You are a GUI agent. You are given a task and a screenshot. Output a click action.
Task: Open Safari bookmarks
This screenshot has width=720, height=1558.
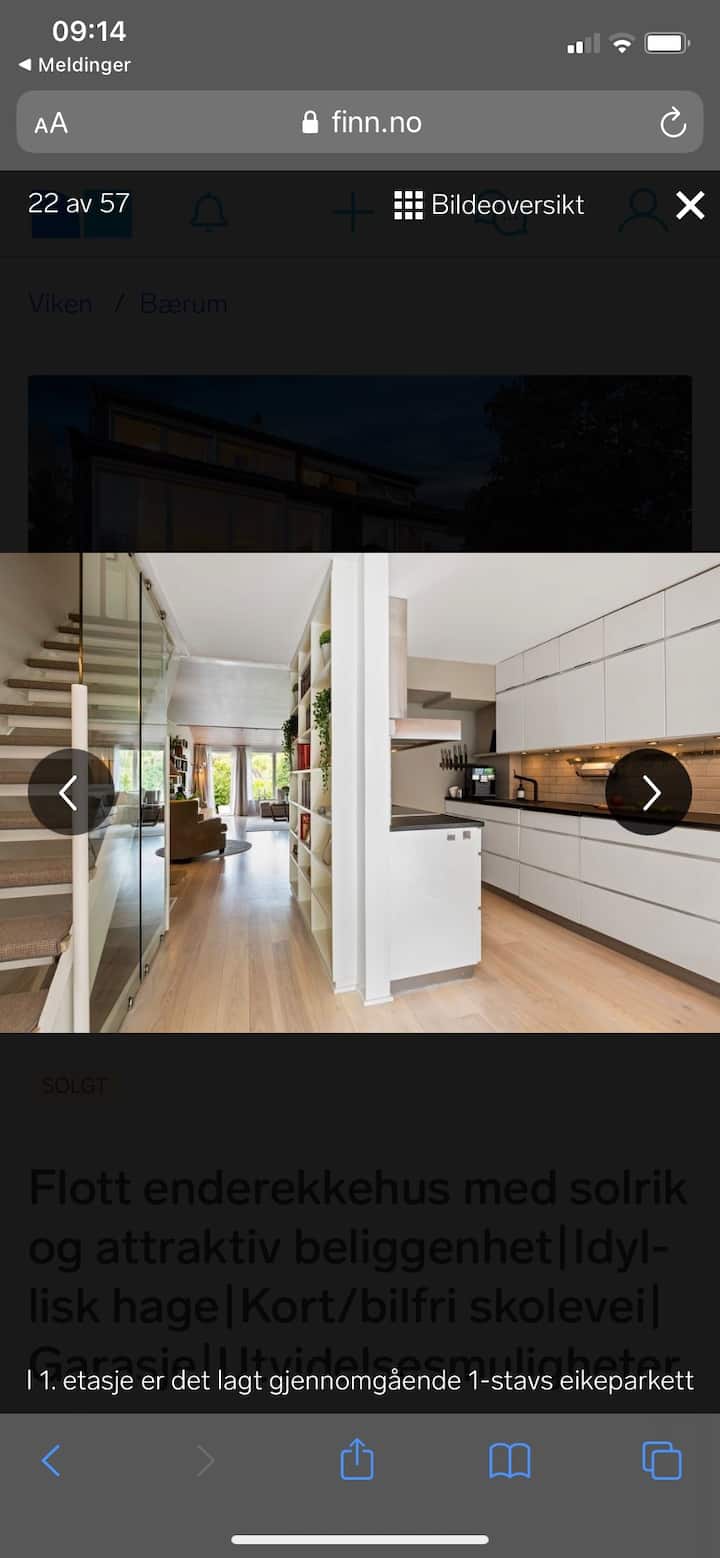(x=509, y=1461)
